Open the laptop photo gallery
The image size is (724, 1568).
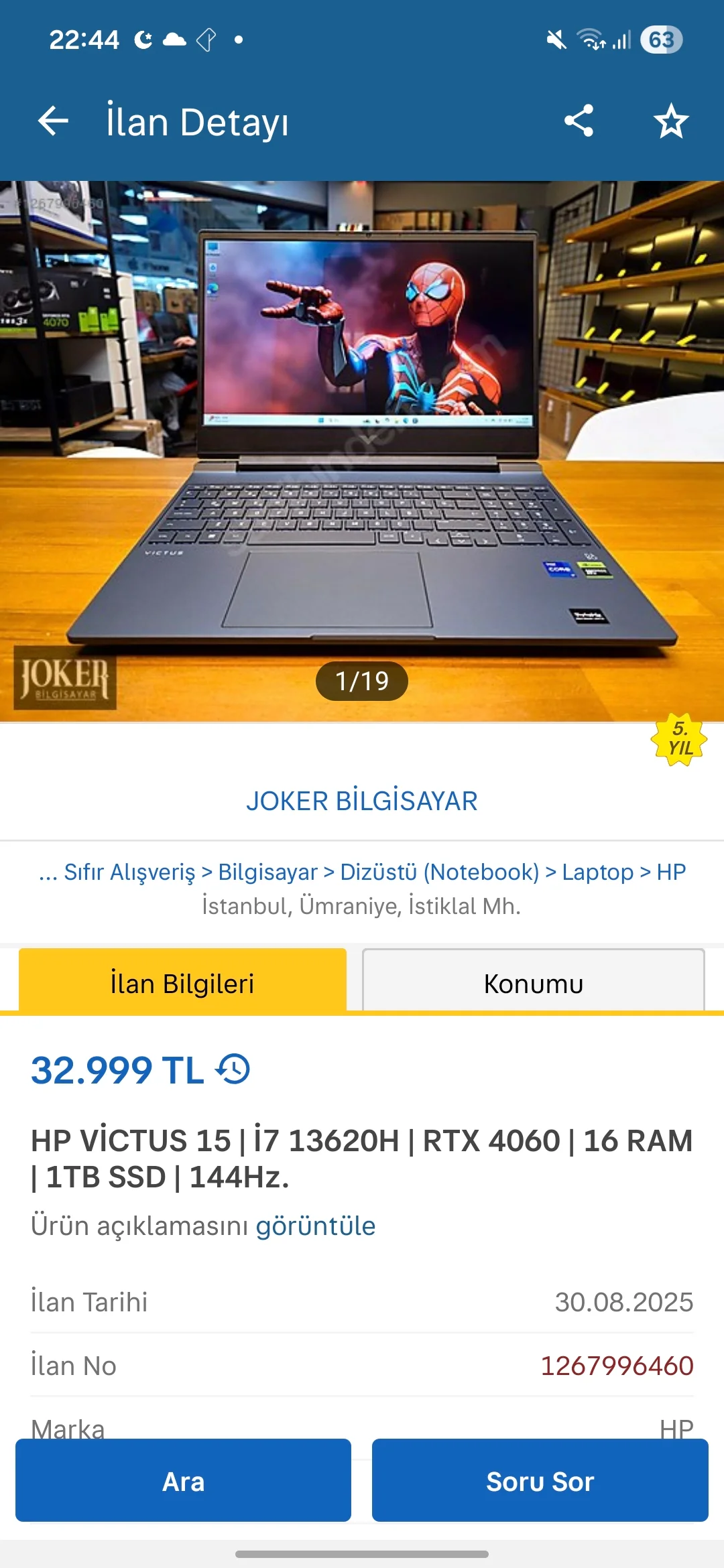pos(362,449)
